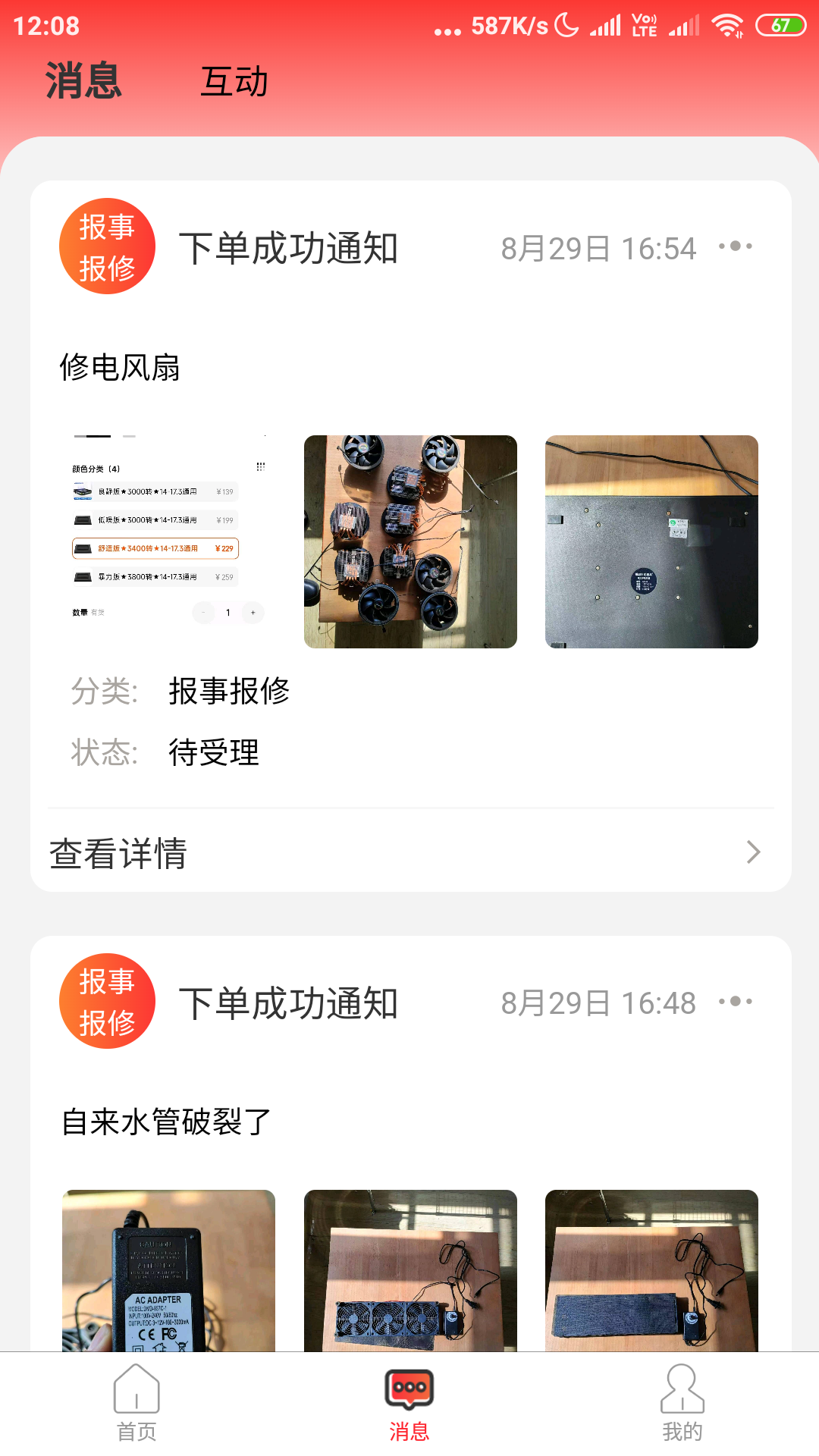Tap the quantity stepper in the product screenshot
Image resolution: width=819 pixels, height=1456 pixels.
[x=227, y=611]
